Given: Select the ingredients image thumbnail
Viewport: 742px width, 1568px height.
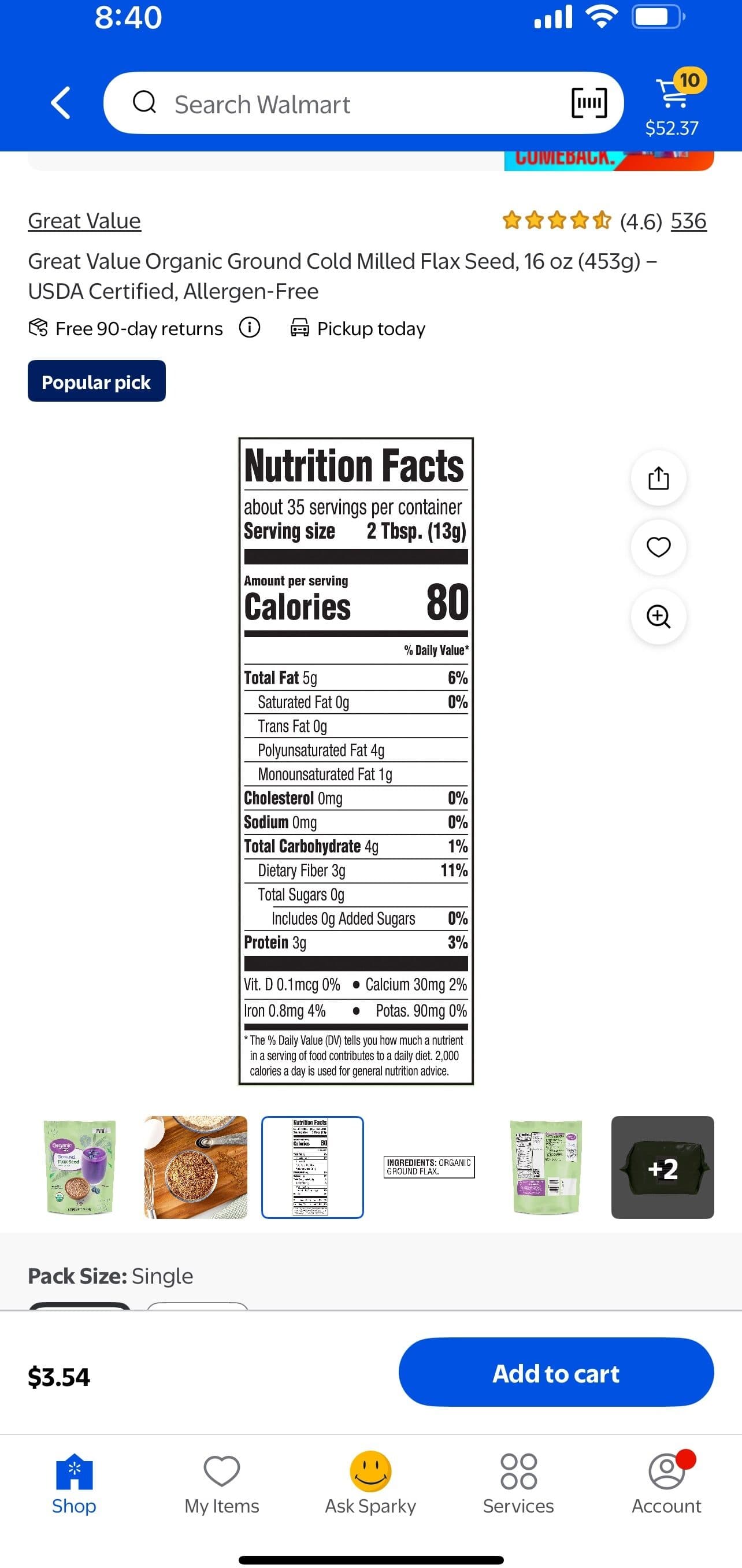Looking at the screenshot, I should click(429, 1167).
